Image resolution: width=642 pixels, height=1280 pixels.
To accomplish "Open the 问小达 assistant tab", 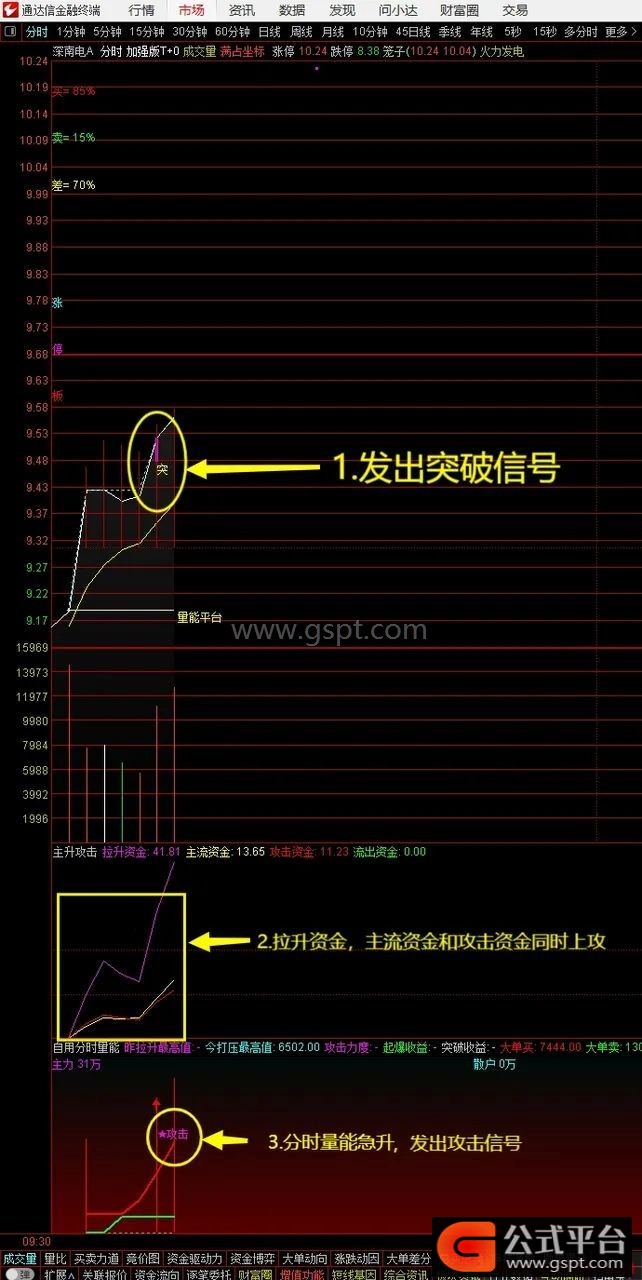I will [x=398, y=10].
